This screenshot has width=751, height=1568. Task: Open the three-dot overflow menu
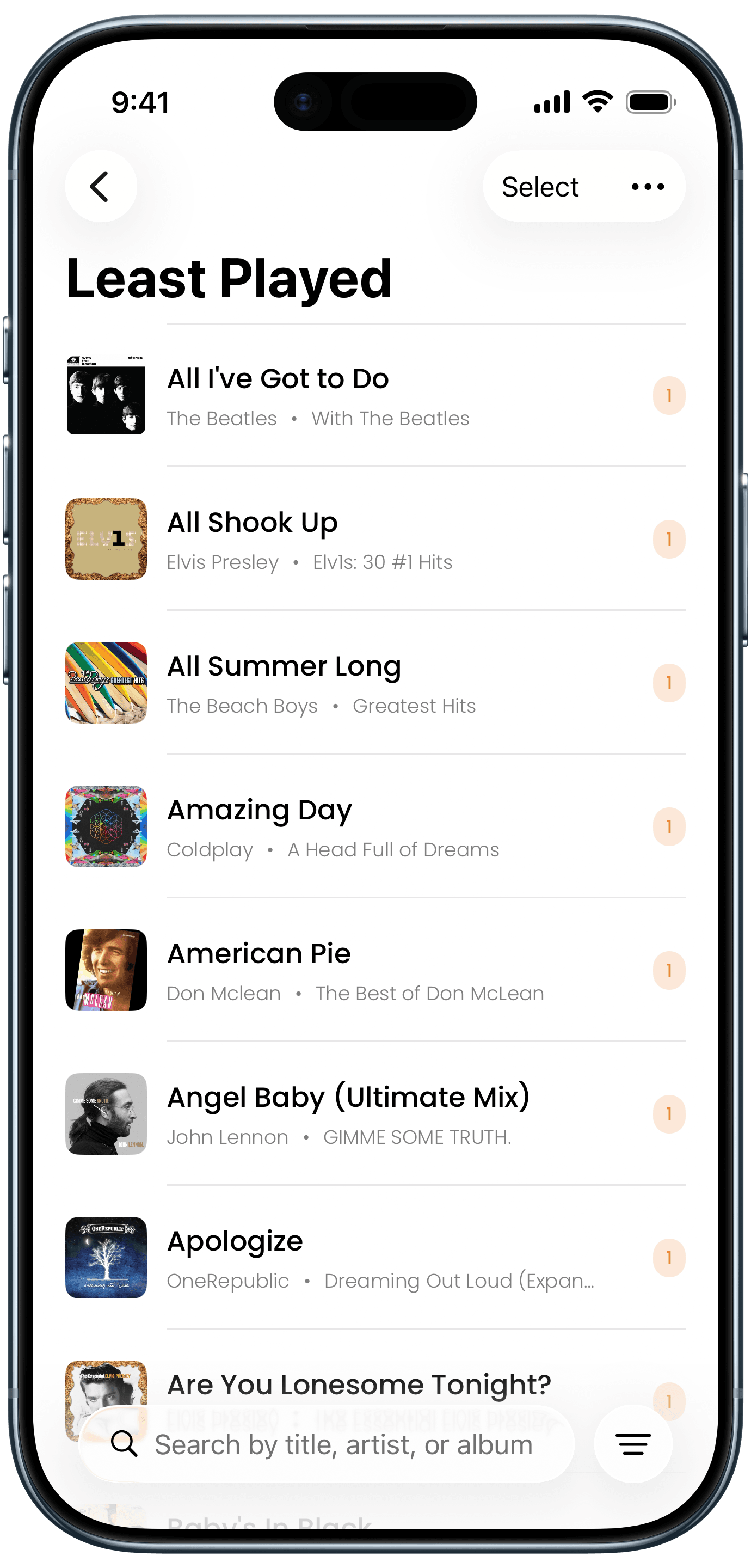[648, 187]
